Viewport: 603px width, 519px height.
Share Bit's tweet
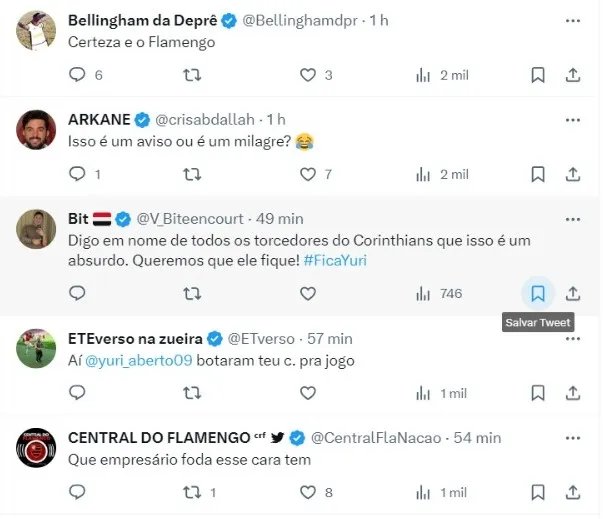[x=573, y=293]
